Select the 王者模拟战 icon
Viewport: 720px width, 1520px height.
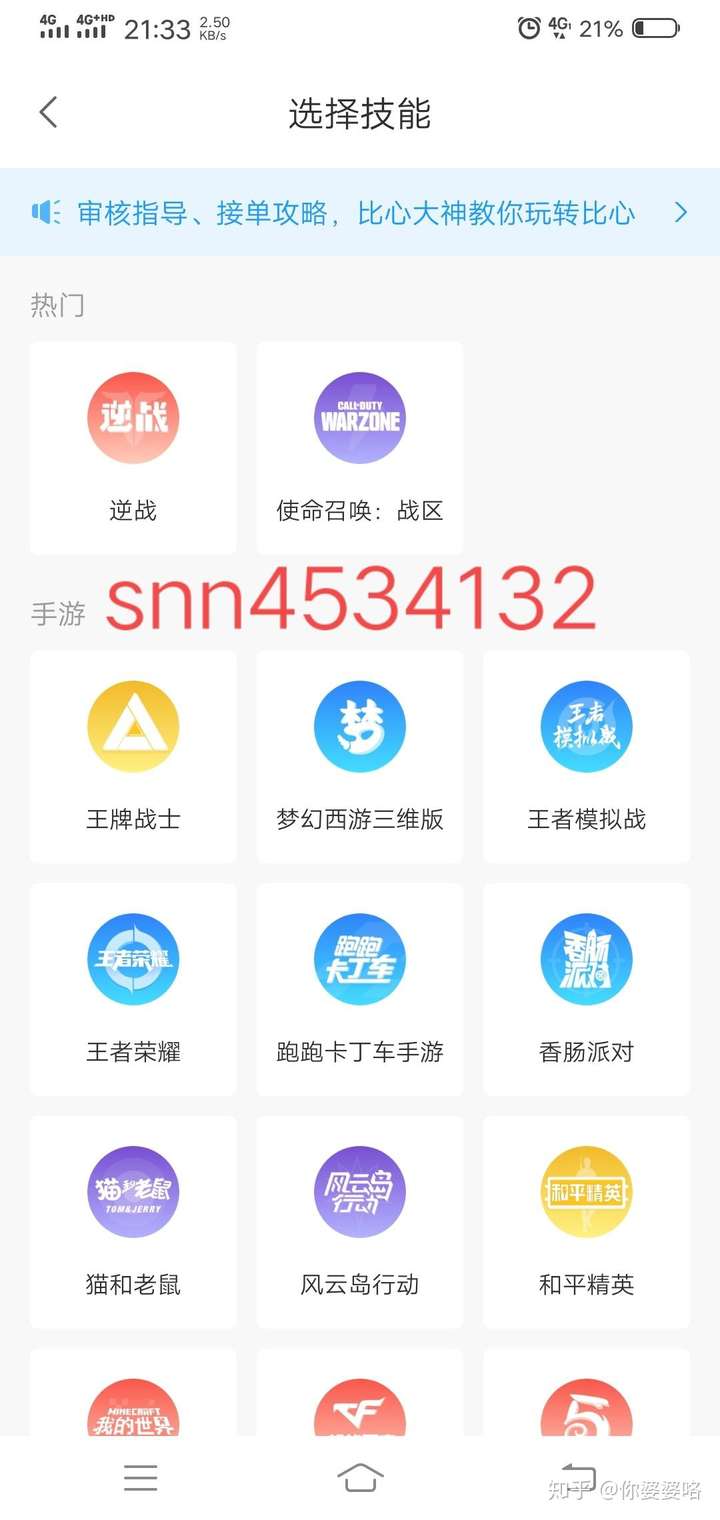[586, 726]
